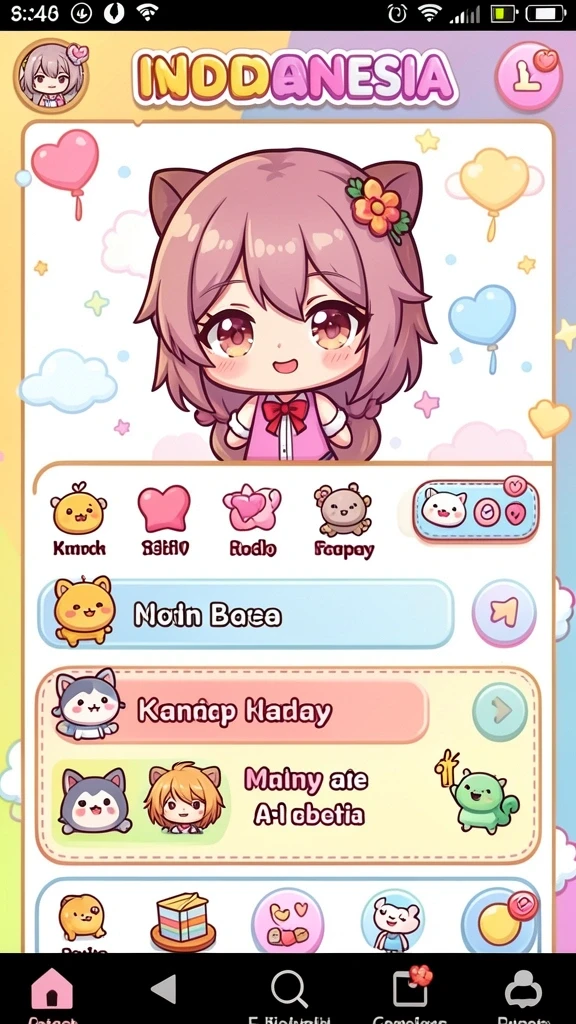Select the pink heart shortcut
This screenshot has width=576, height=1024.
(164, 519)
